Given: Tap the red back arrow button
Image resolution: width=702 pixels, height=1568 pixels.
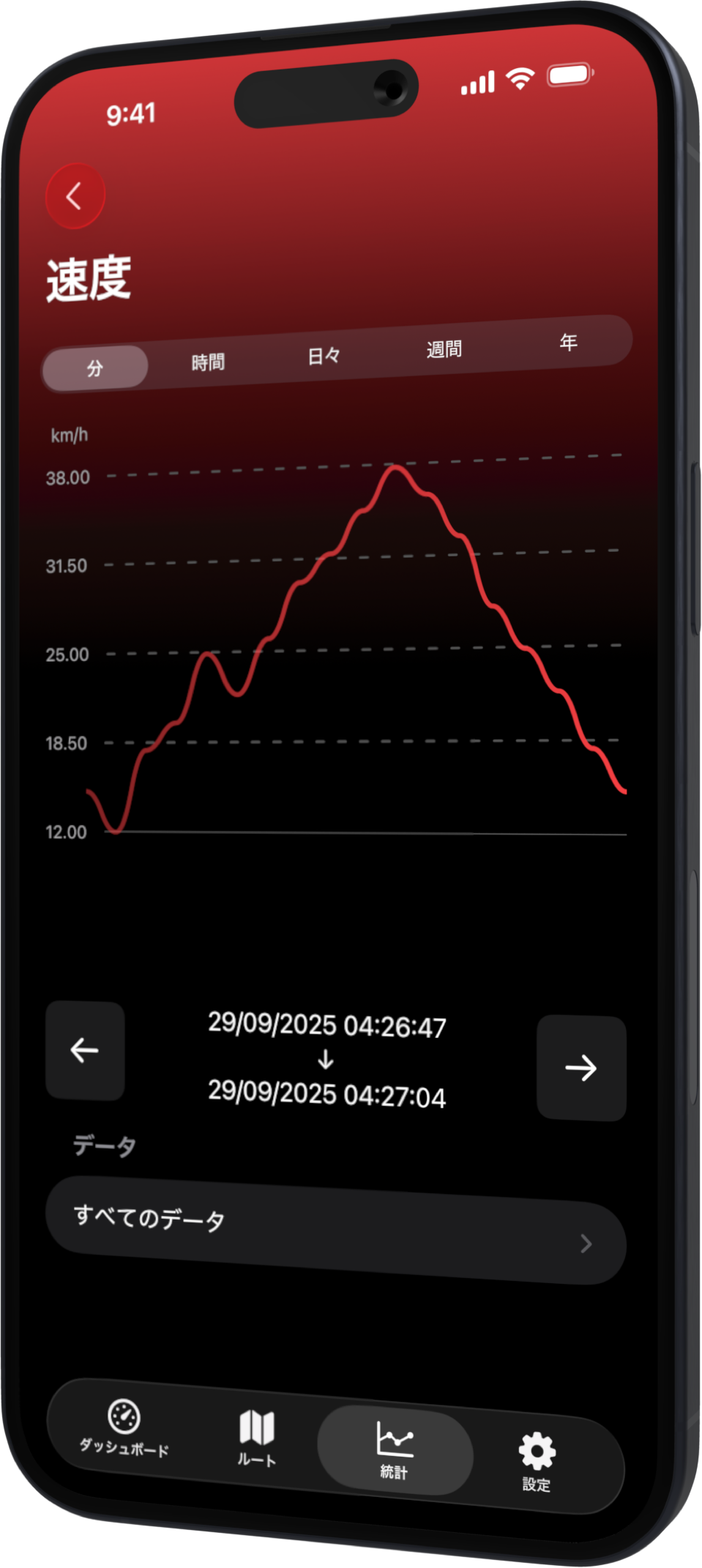Looking at the screenshot, I should point(75,196).
